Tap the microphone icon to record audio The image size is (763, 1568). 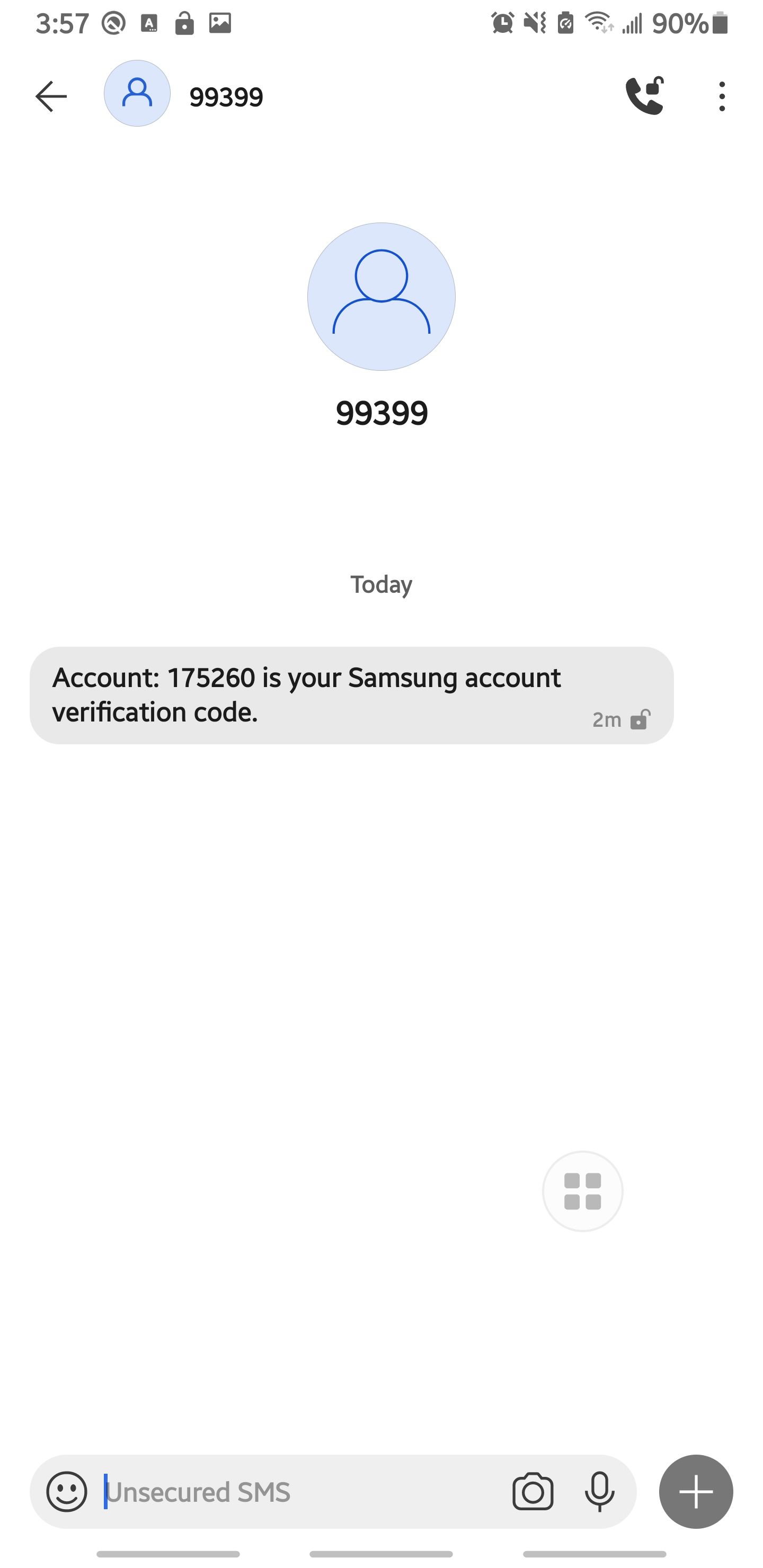[599, 1491]
